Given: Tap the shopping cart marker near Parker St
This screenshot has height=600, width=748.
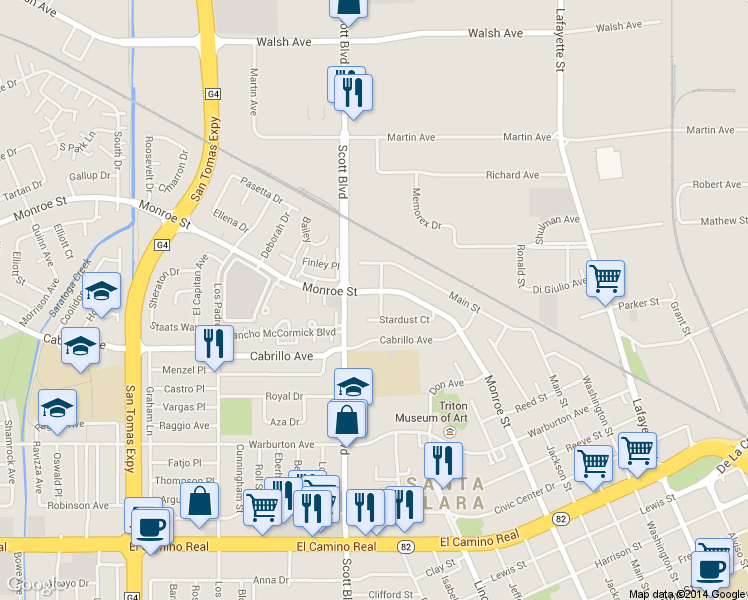Looking at the screenshot, I should [605, 281].
